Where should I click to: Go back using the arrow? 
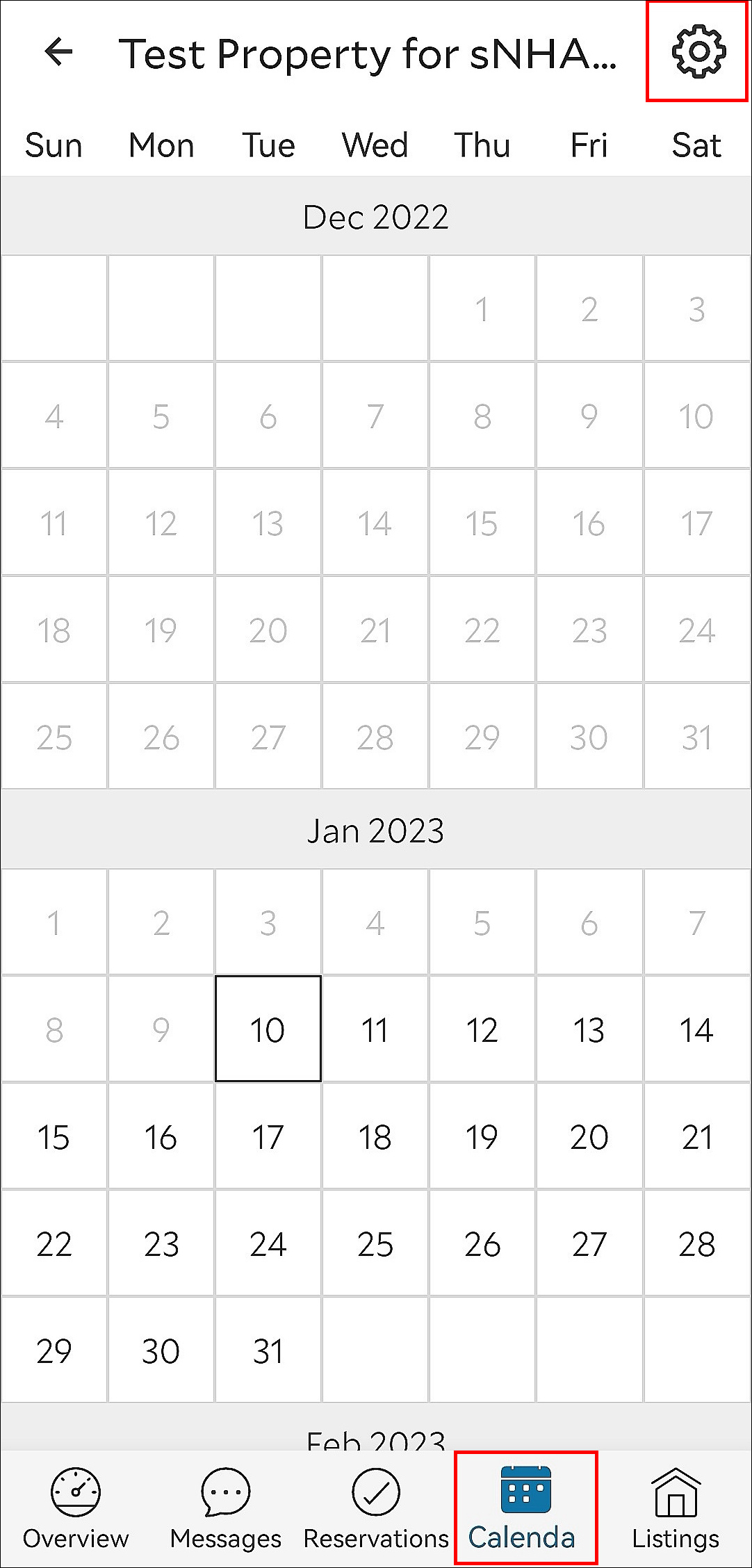[x=58, y=52]
